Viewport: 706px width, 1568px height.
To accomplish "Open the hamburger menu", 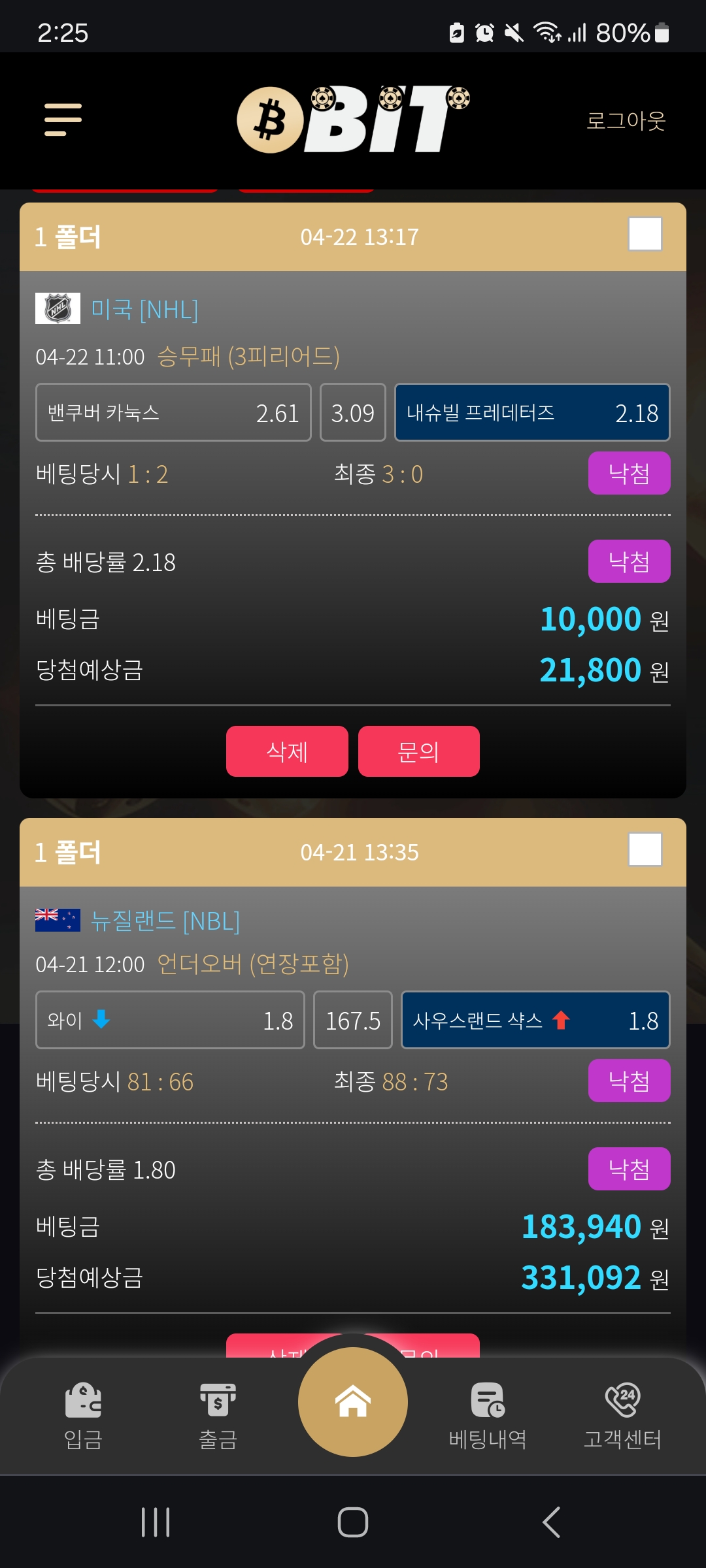I will click(63, 120).
